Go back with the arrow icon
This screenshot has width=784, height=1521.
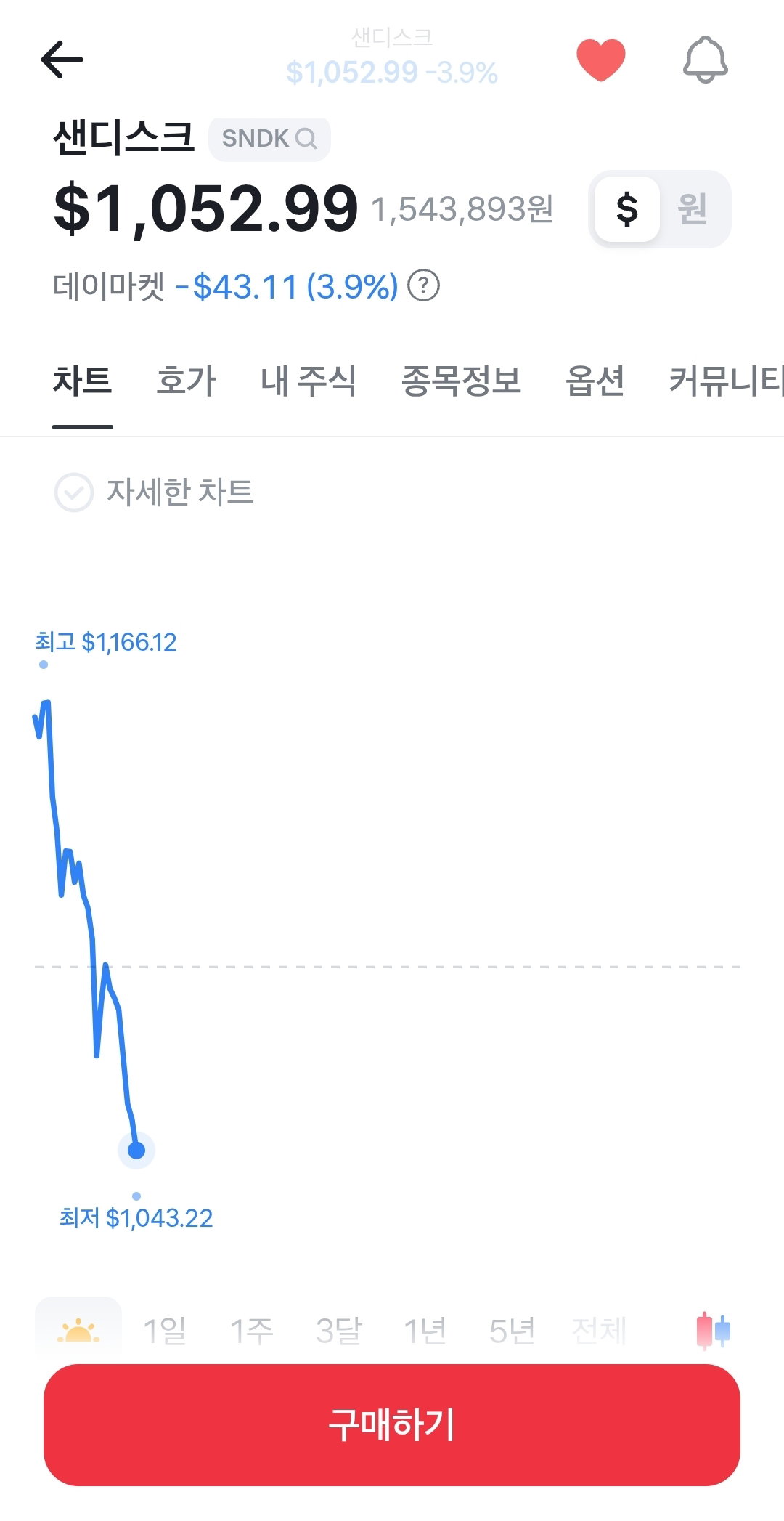pos(62,60)
